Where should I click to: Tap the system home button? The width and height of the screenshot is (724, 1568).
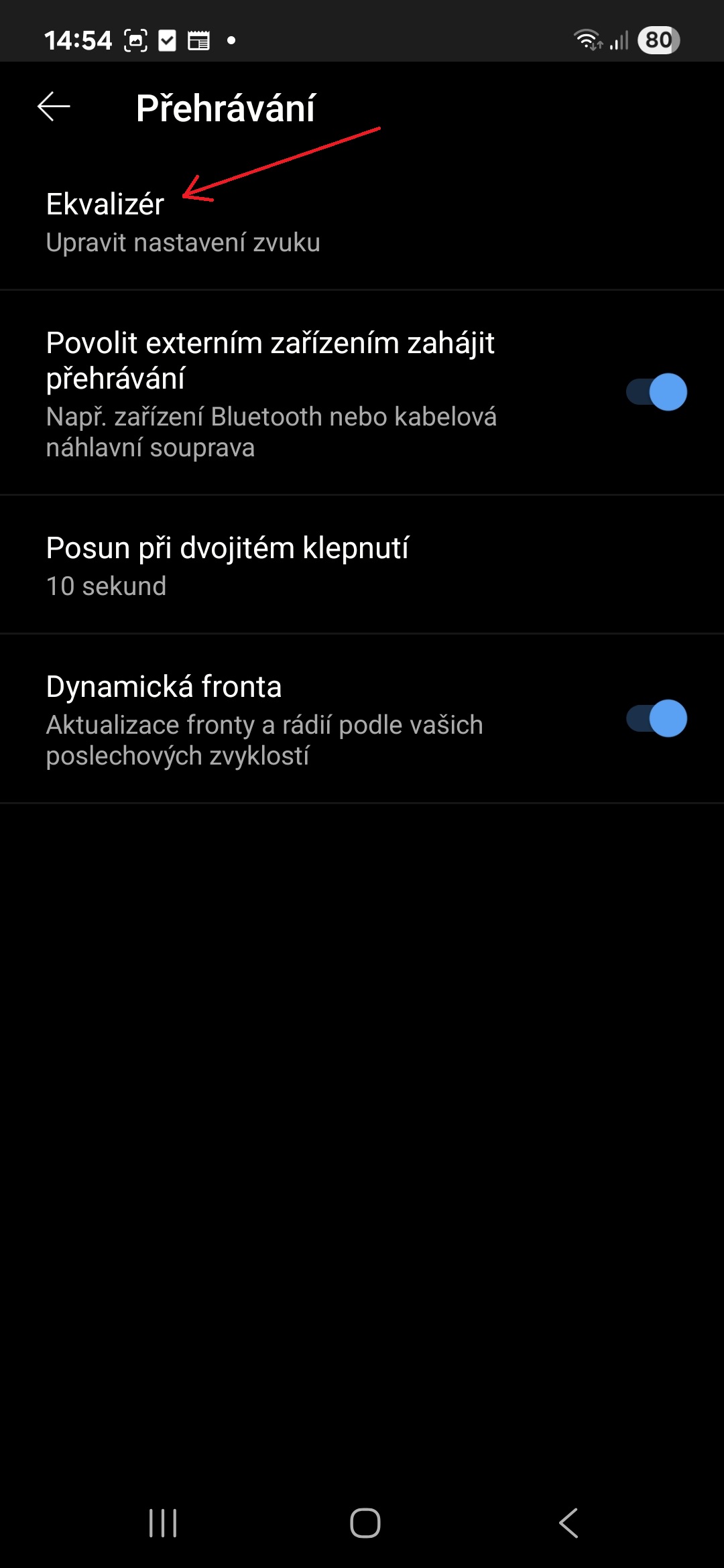[365, 1523]
